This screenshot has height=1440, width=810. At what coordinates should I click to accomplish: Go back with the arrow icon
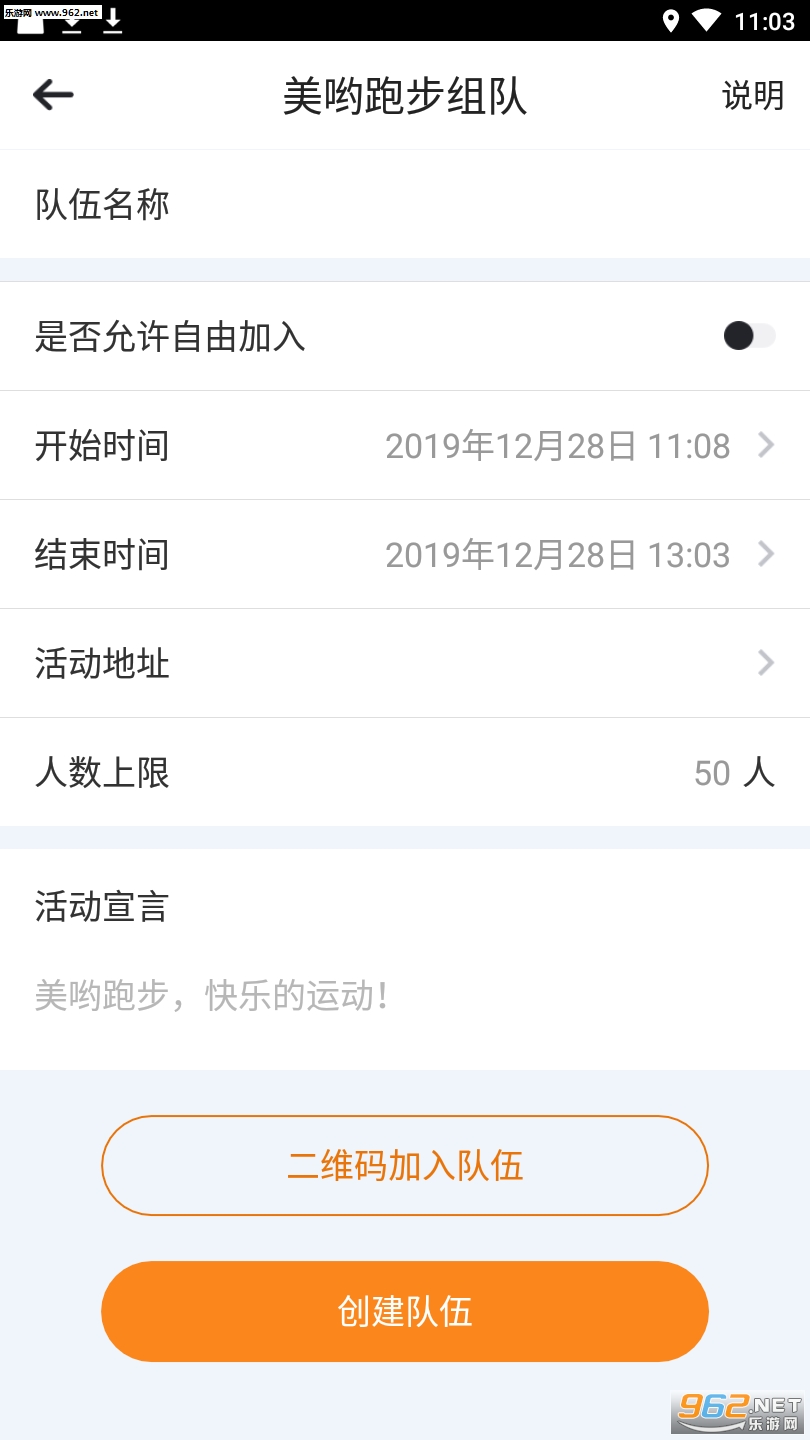point(53,95)
